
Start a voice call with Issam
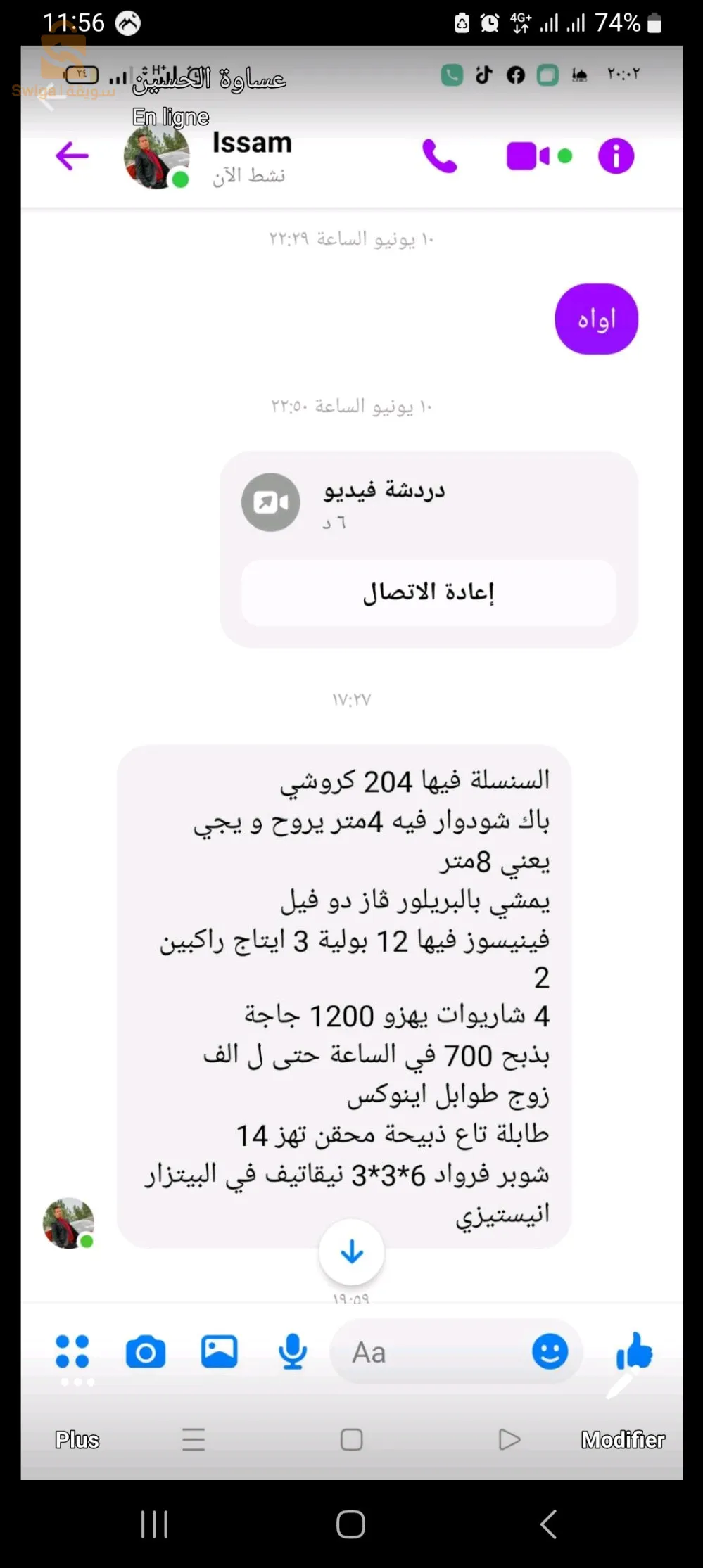tap(440, 155)
